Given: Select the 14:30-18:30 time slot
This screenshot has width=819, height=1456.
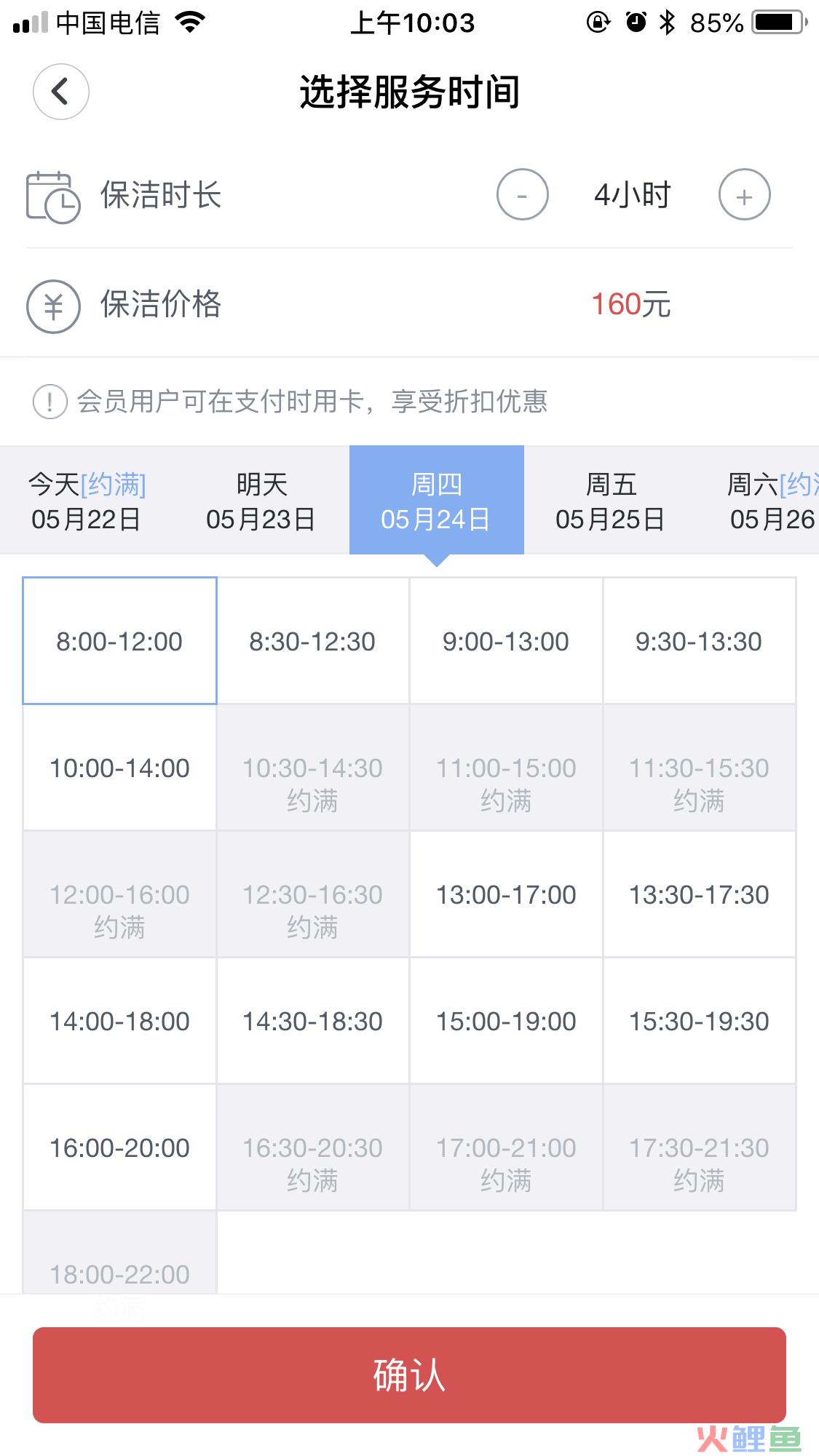Looking at the screenshot, I should point(313,1021).
